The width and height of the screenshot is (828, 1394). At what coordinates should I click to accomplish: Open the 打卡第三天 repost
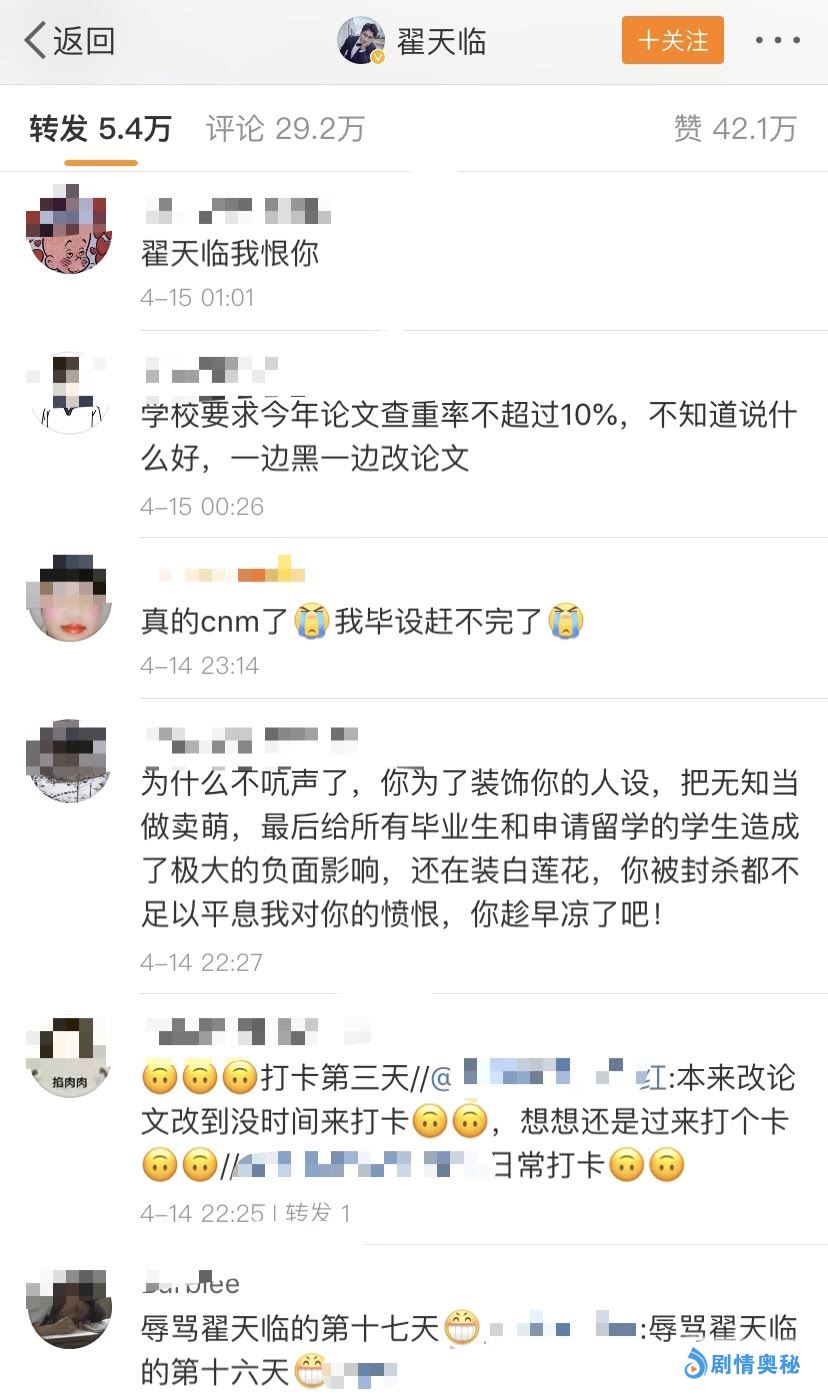coord(468,1121)
